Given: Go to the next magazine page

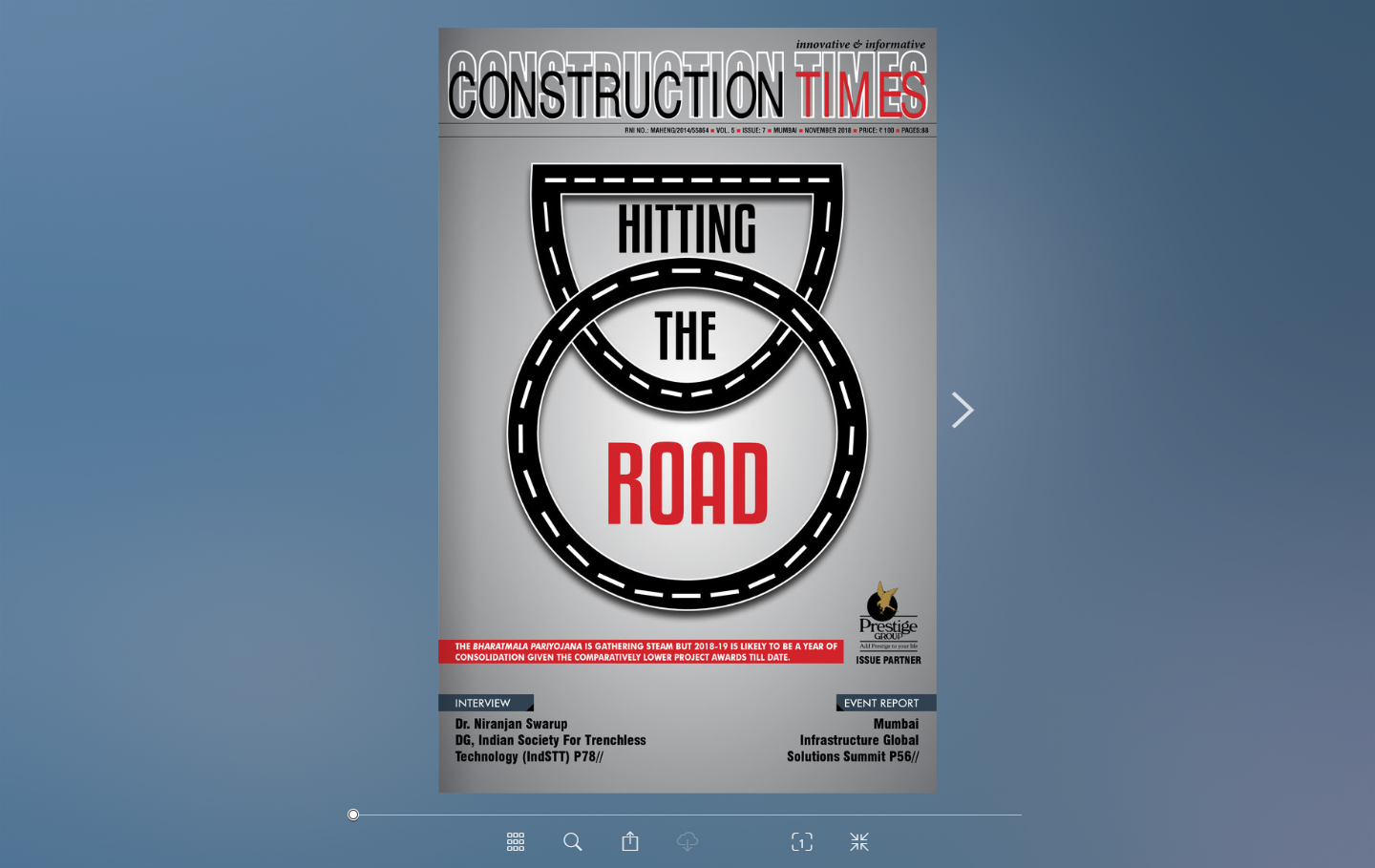Looking at the screenshot, I should click(x=962, y=410).
